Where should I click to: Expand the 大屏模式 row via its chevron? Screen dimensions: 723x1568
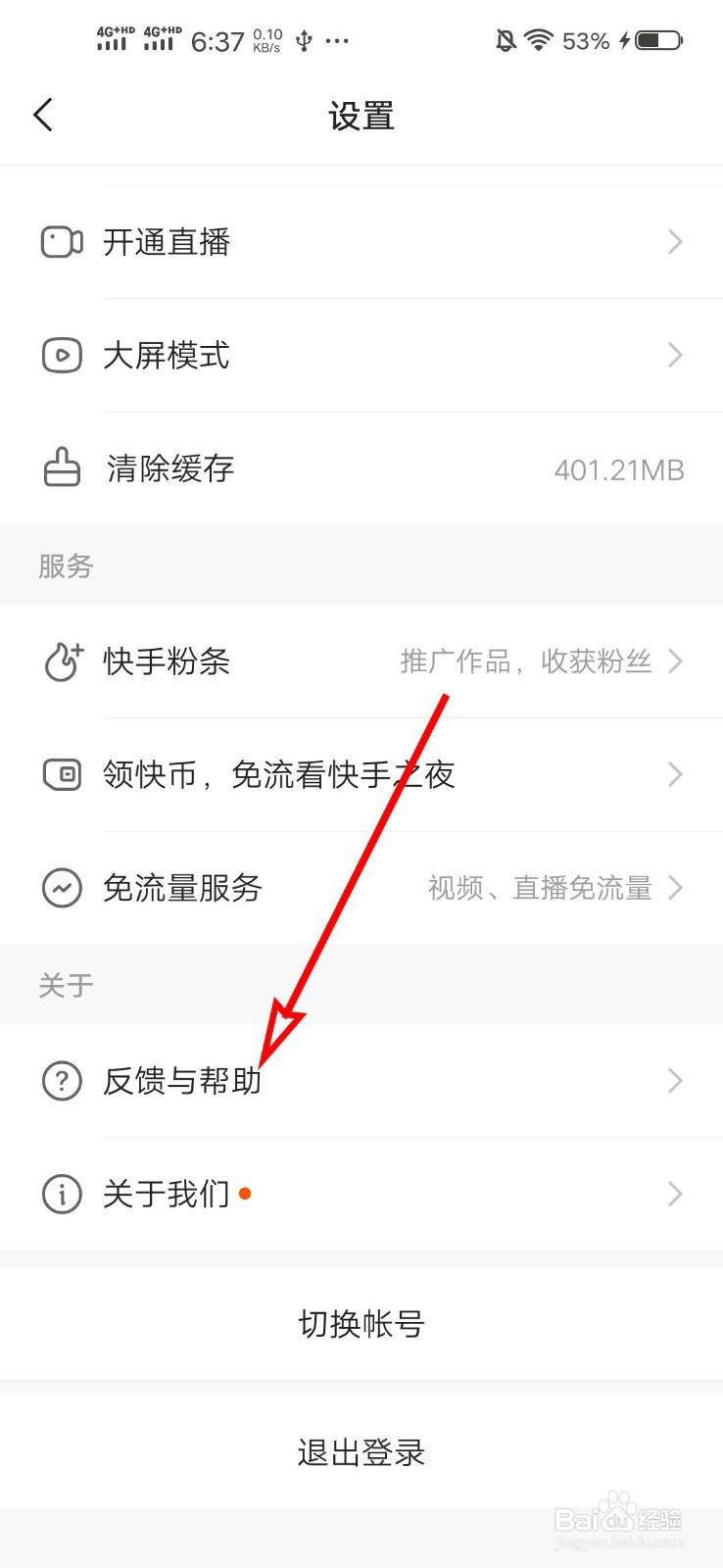coord(674,355)
